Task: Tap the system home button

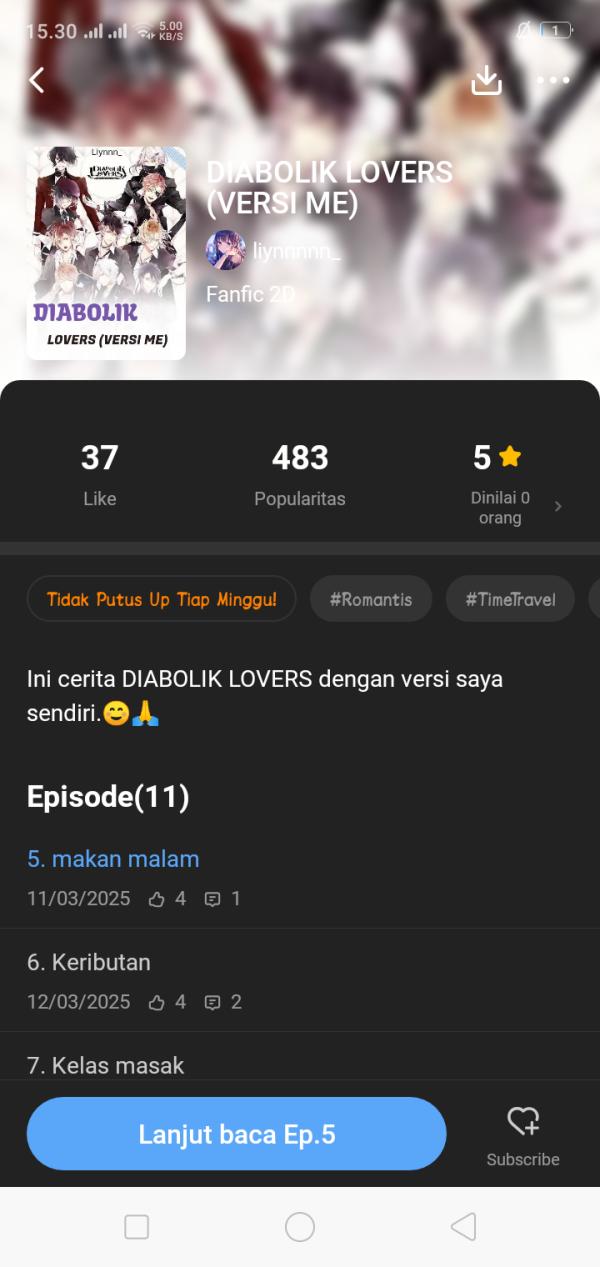Action: click(300, 1227)
